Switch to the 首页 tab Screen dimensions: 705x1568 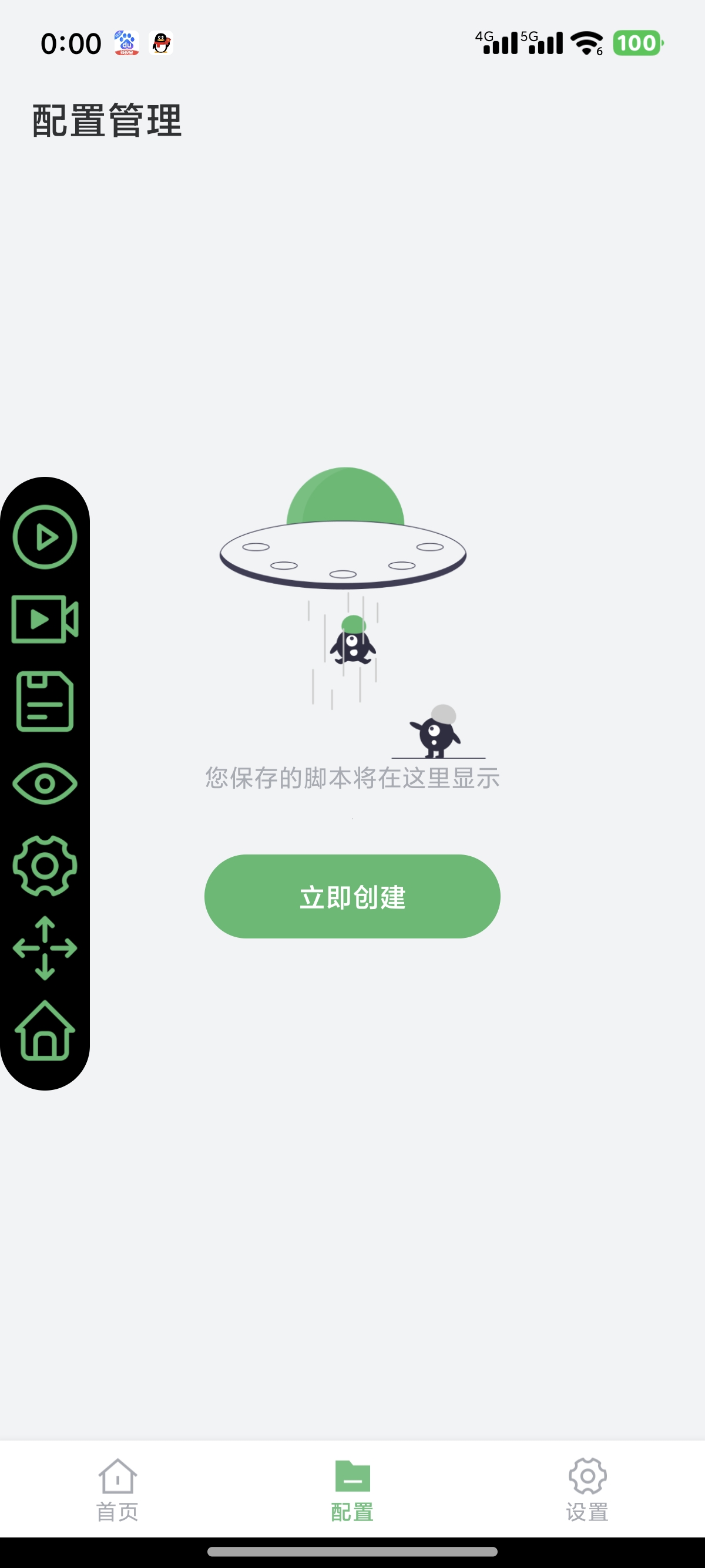117,1489
